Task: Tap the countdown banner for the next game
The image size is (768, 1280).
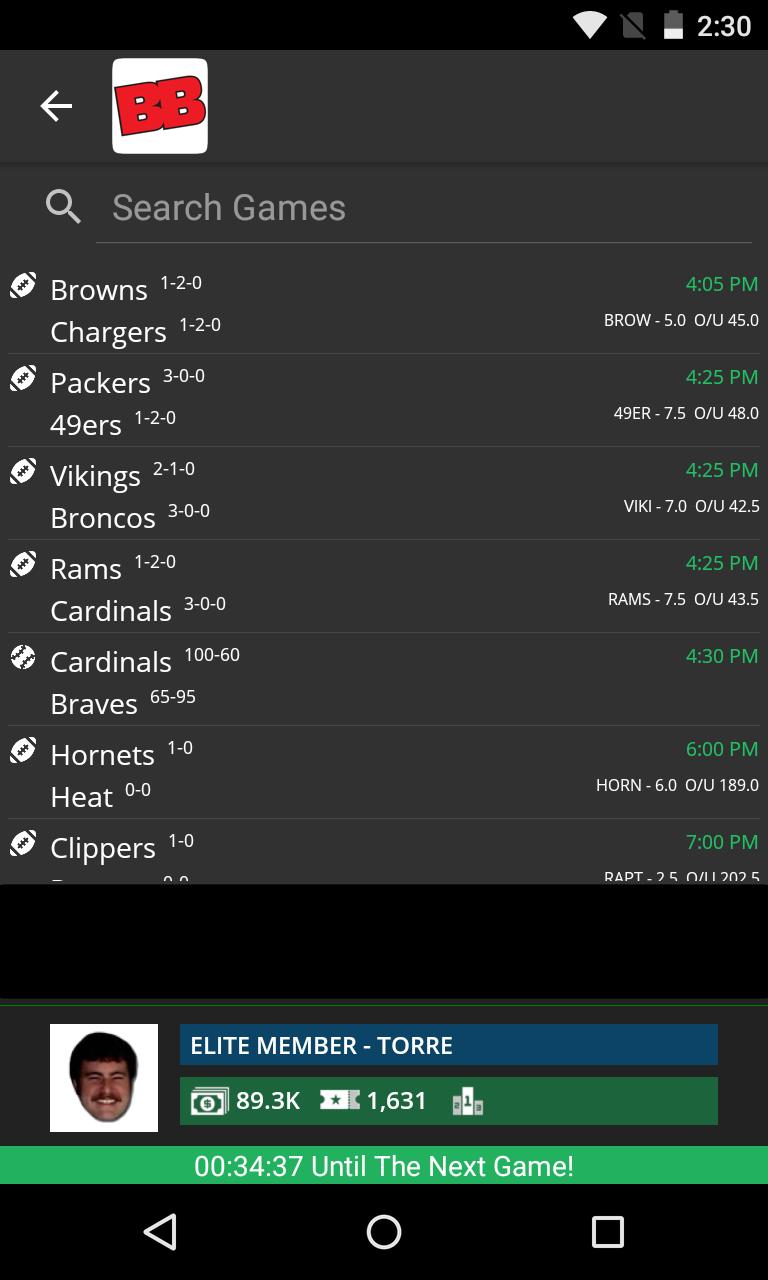Action: coord(384,1166)
